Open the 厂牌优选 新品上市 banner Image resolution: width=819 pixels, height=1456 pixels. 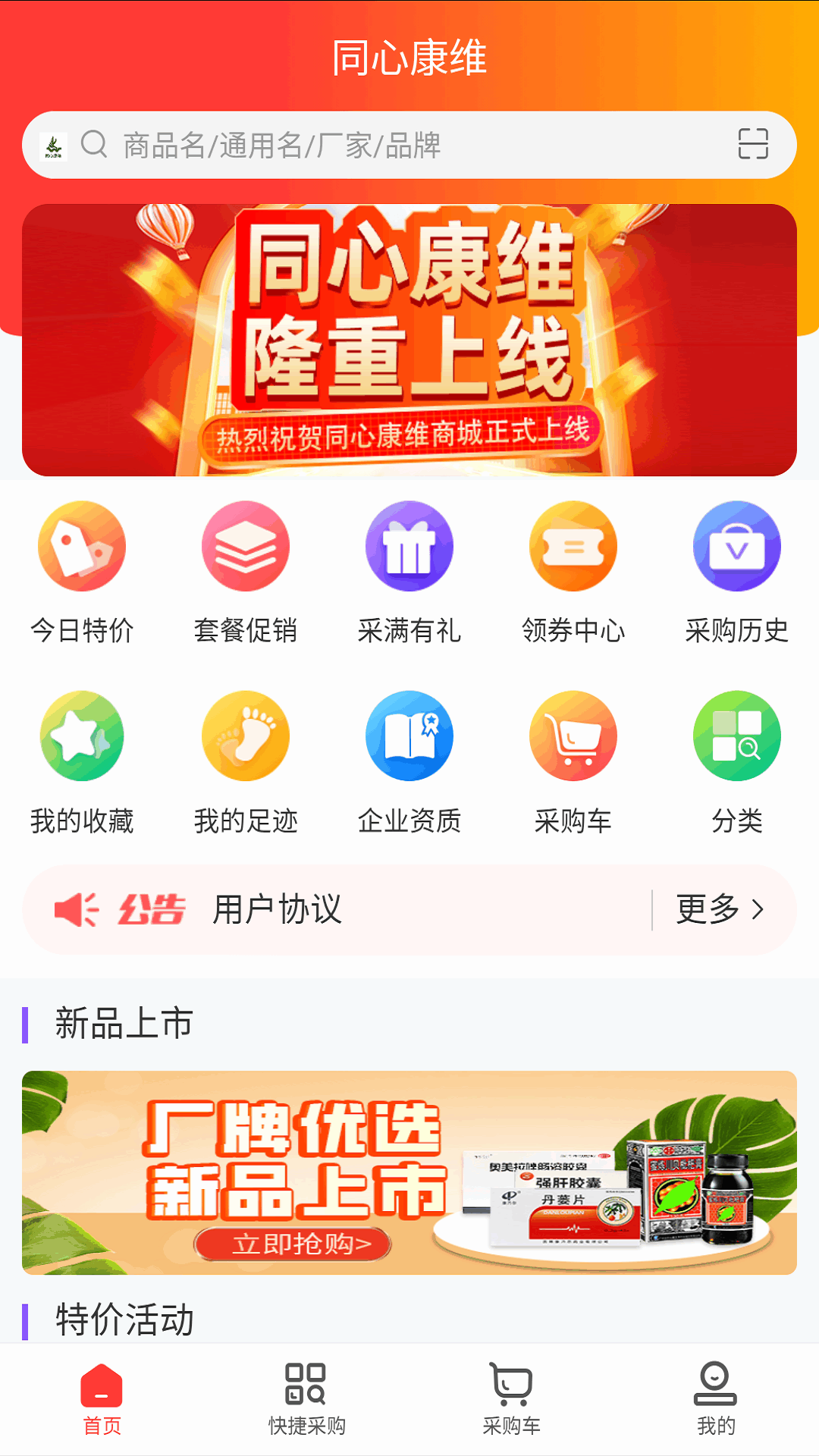click(x=409, y=1172)
